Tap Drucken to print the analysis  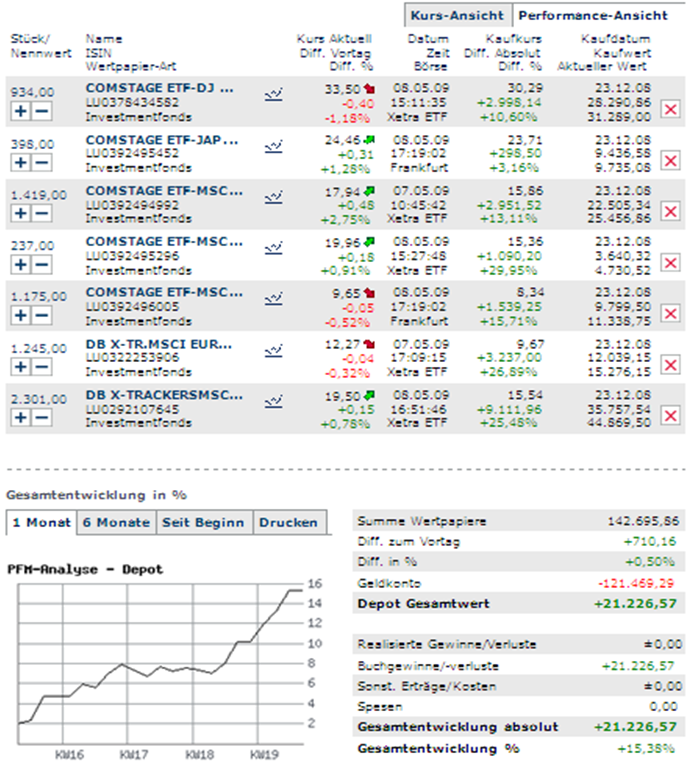[289, 522]
